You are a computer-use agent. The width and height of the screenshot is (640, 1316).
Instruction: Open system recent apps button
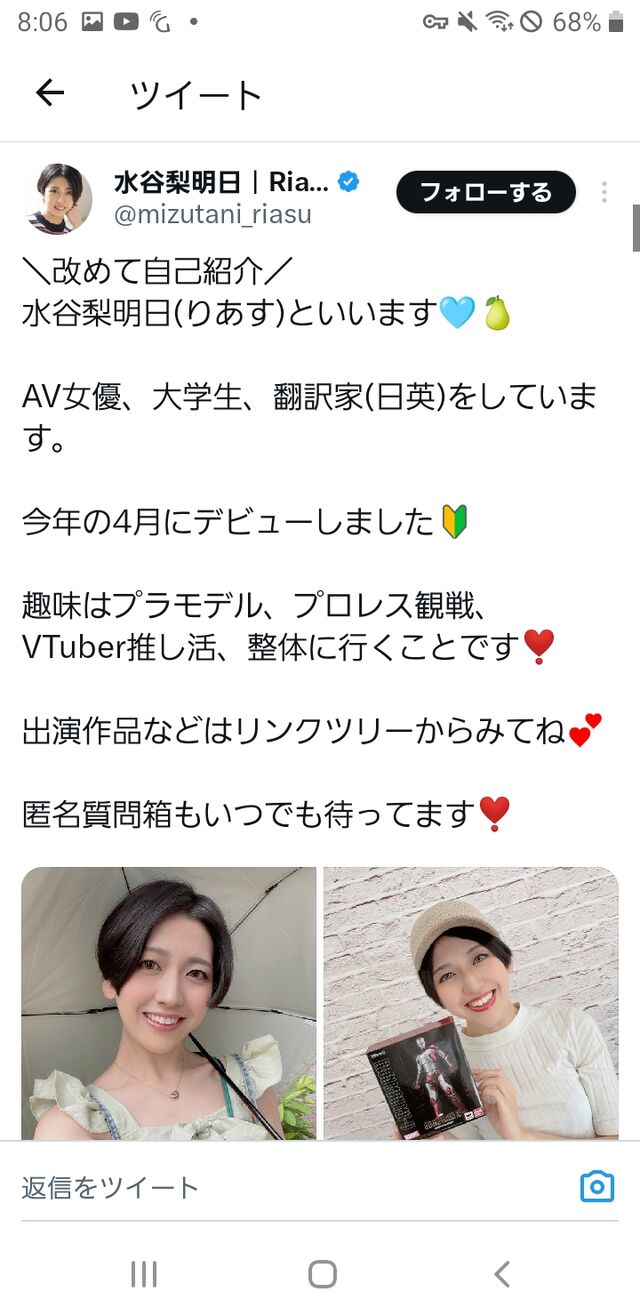[x=144, y=1273]
